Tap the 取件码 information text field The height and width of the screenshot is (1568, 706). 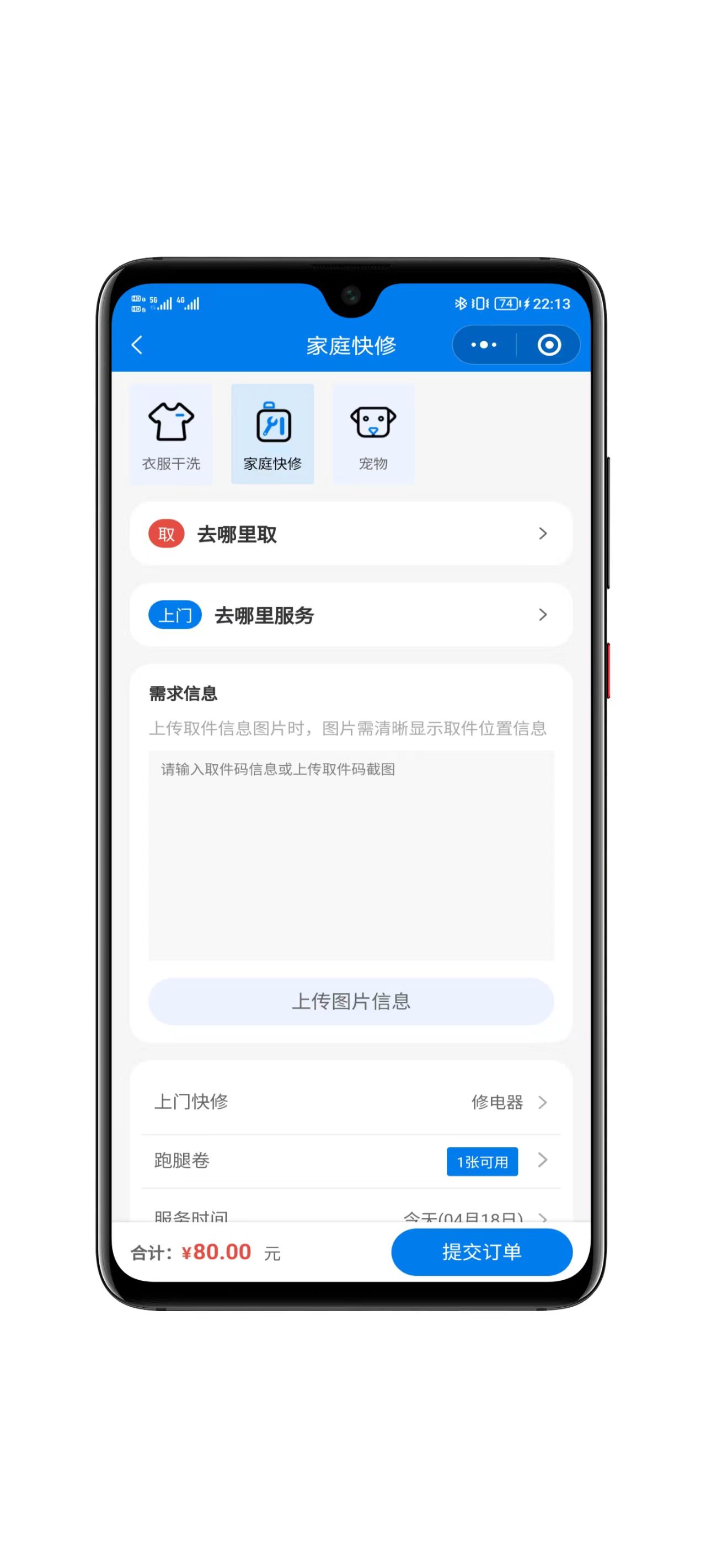[351, 855]
